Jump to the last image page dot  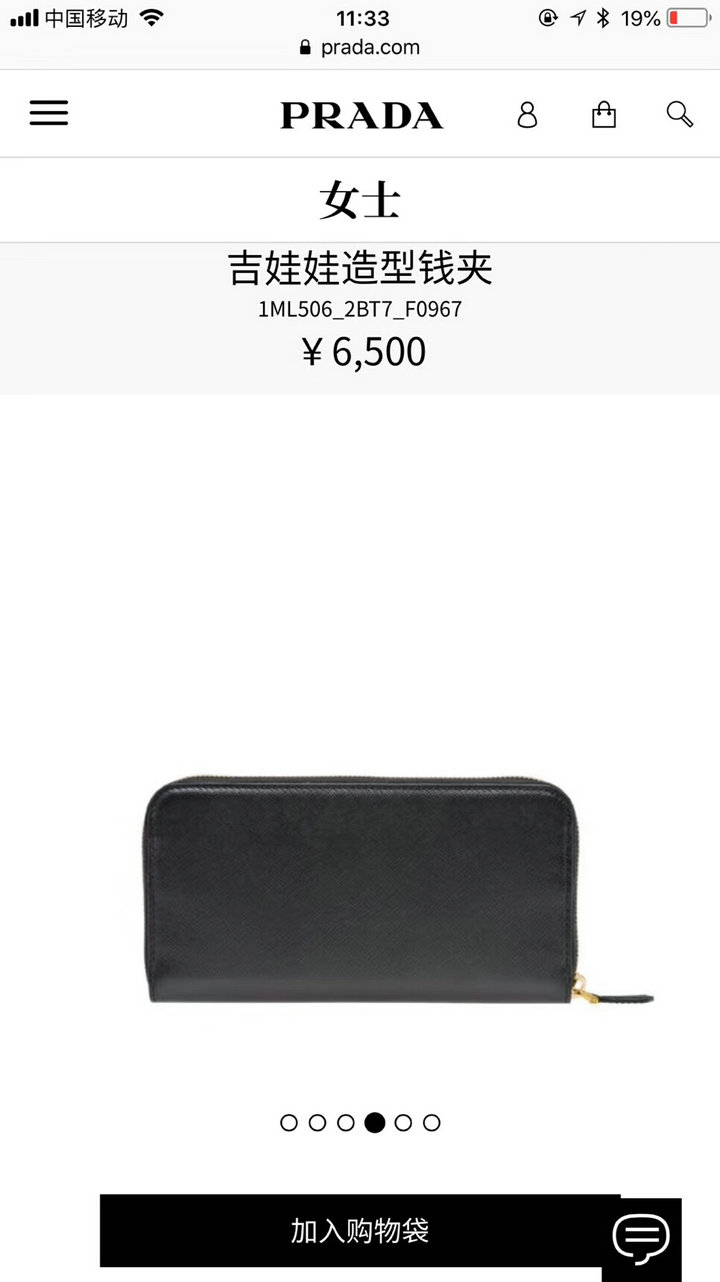pos(431,1123)
